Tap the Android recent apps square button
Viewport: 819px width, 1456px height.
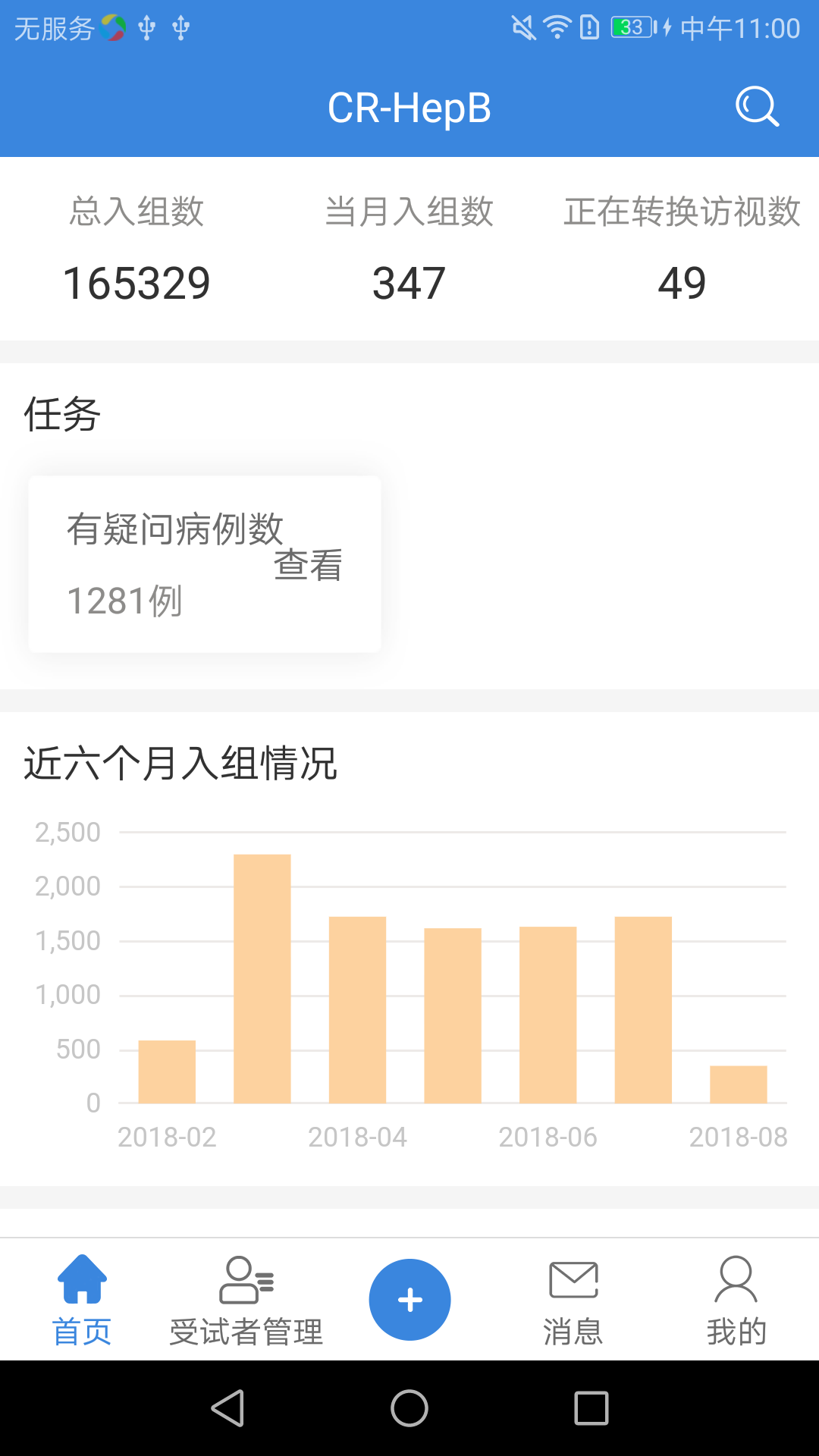click(x=590, y=1409)
